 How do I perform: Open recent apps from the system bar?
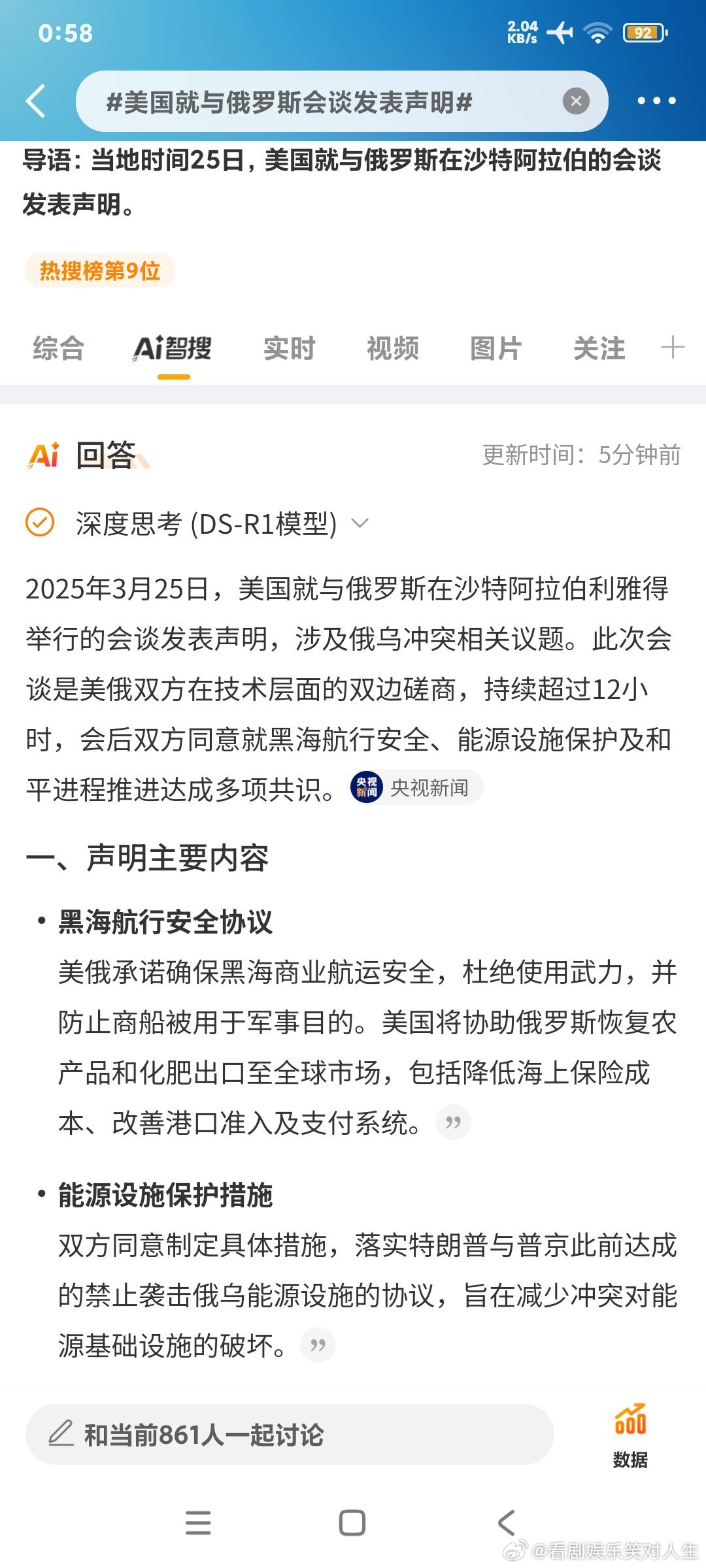coord(198,1523)
